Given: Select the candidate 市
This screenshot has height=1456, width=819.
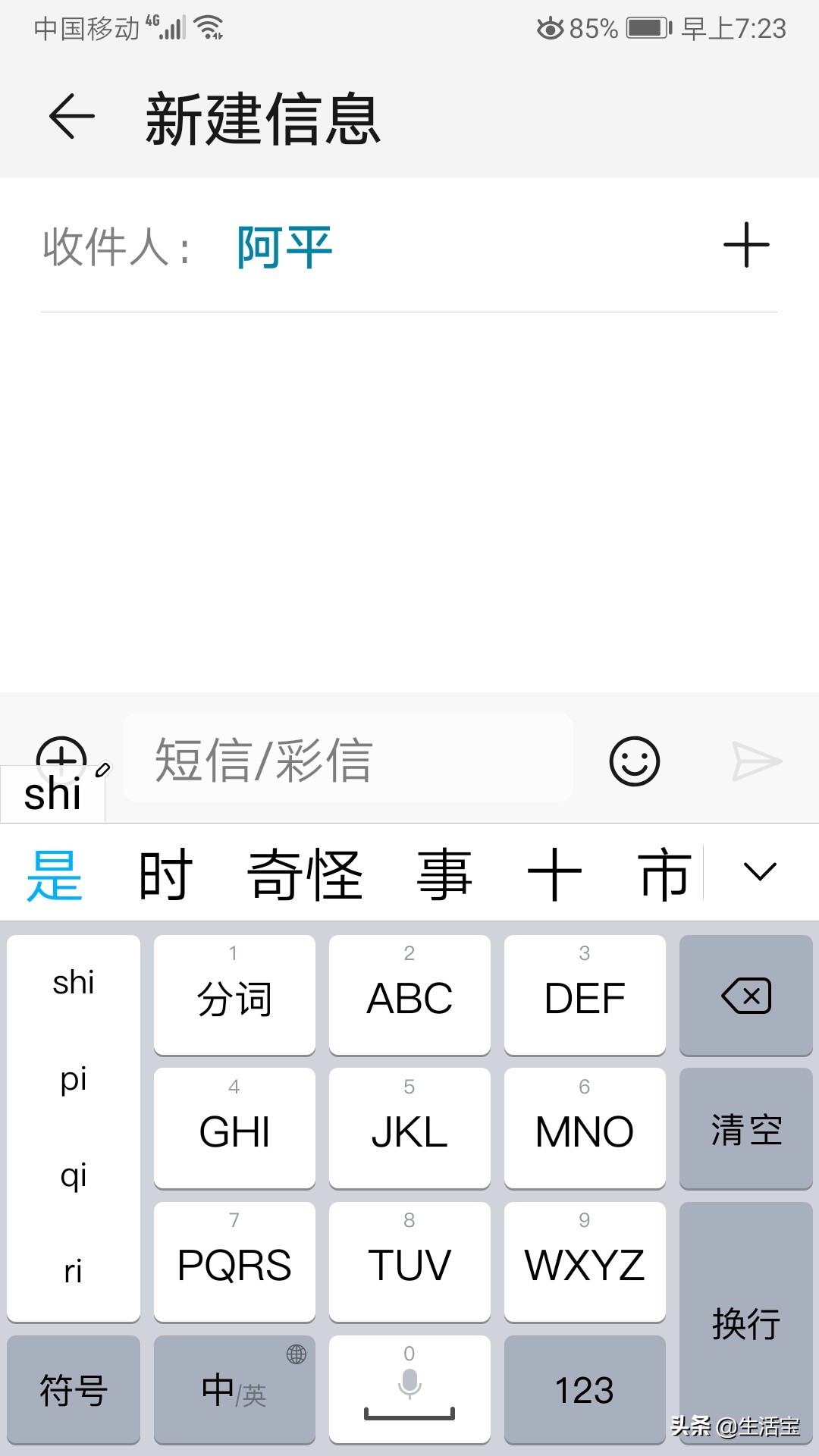Looking at the screenshot, I should coord(664,874).
